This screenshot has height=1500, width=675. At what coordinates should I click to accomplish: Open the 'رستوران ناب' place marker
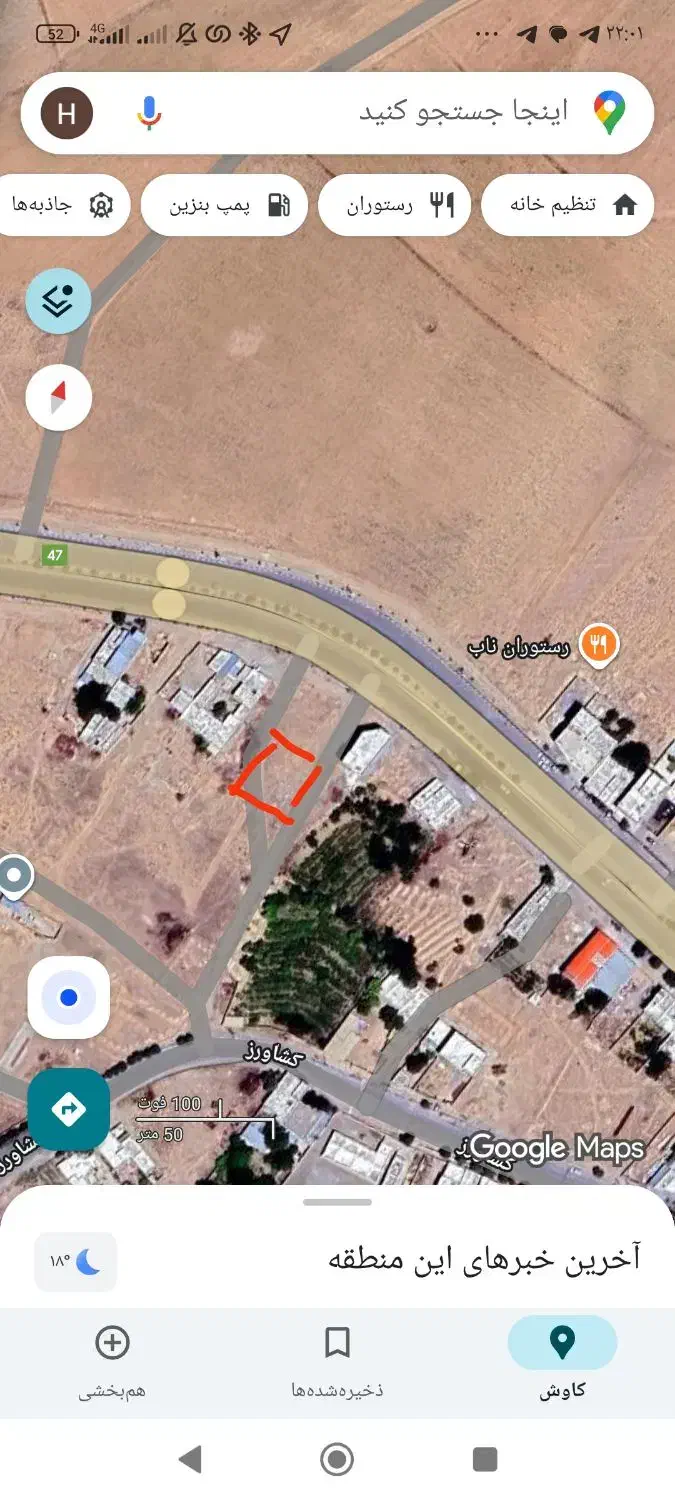(x=598, y=645)
